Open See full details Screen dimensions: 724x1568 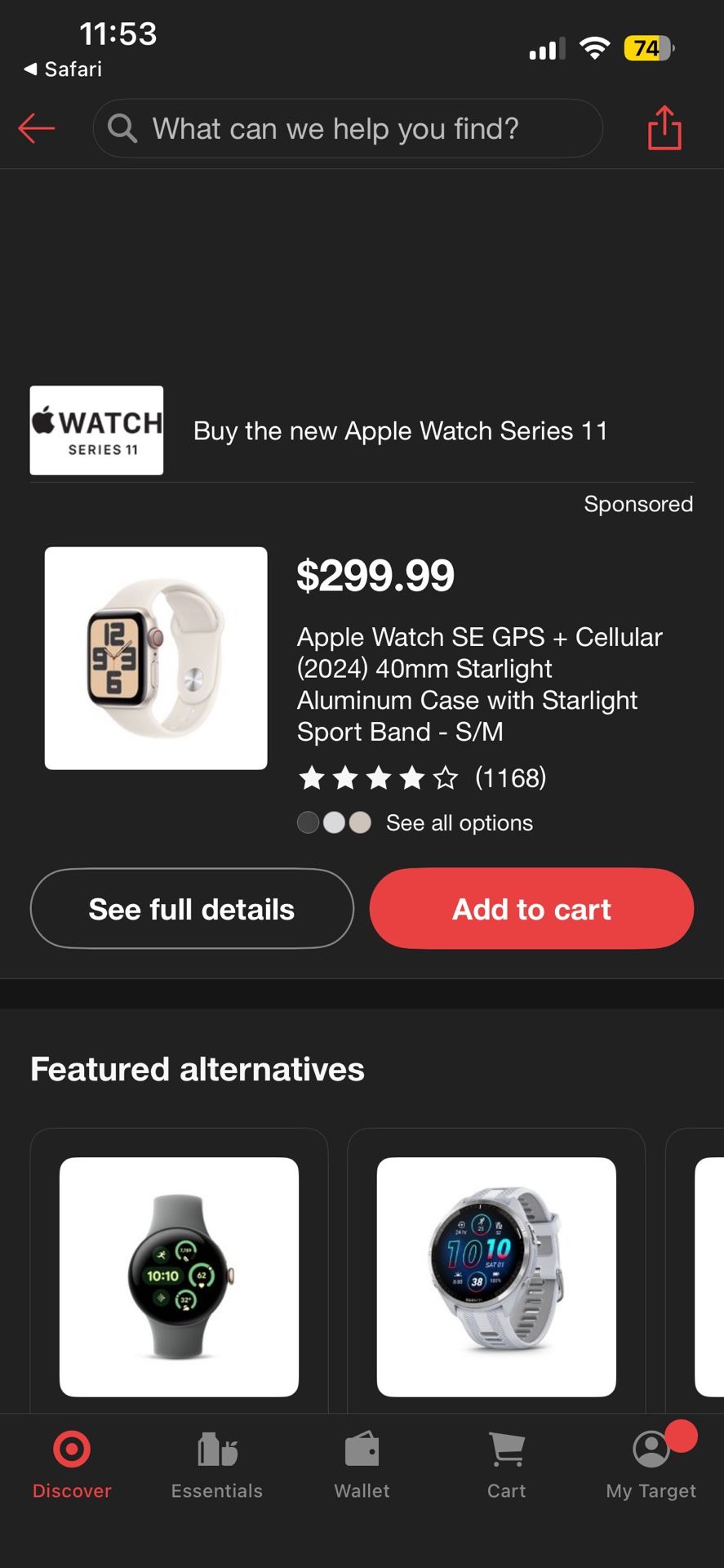[192, 908]
